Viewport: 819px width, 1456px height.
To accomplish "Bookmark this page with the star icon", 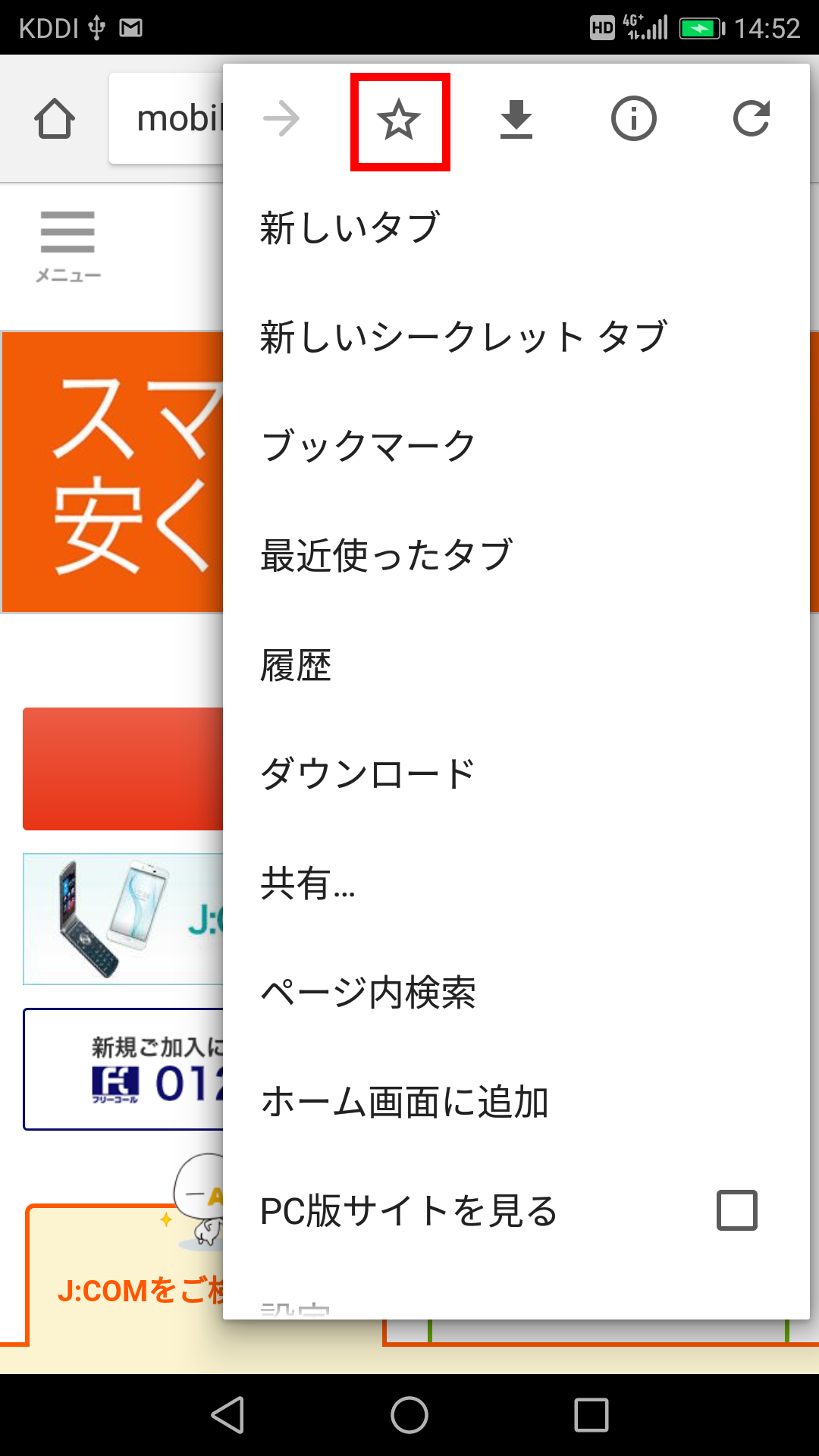I will (399, 121).
